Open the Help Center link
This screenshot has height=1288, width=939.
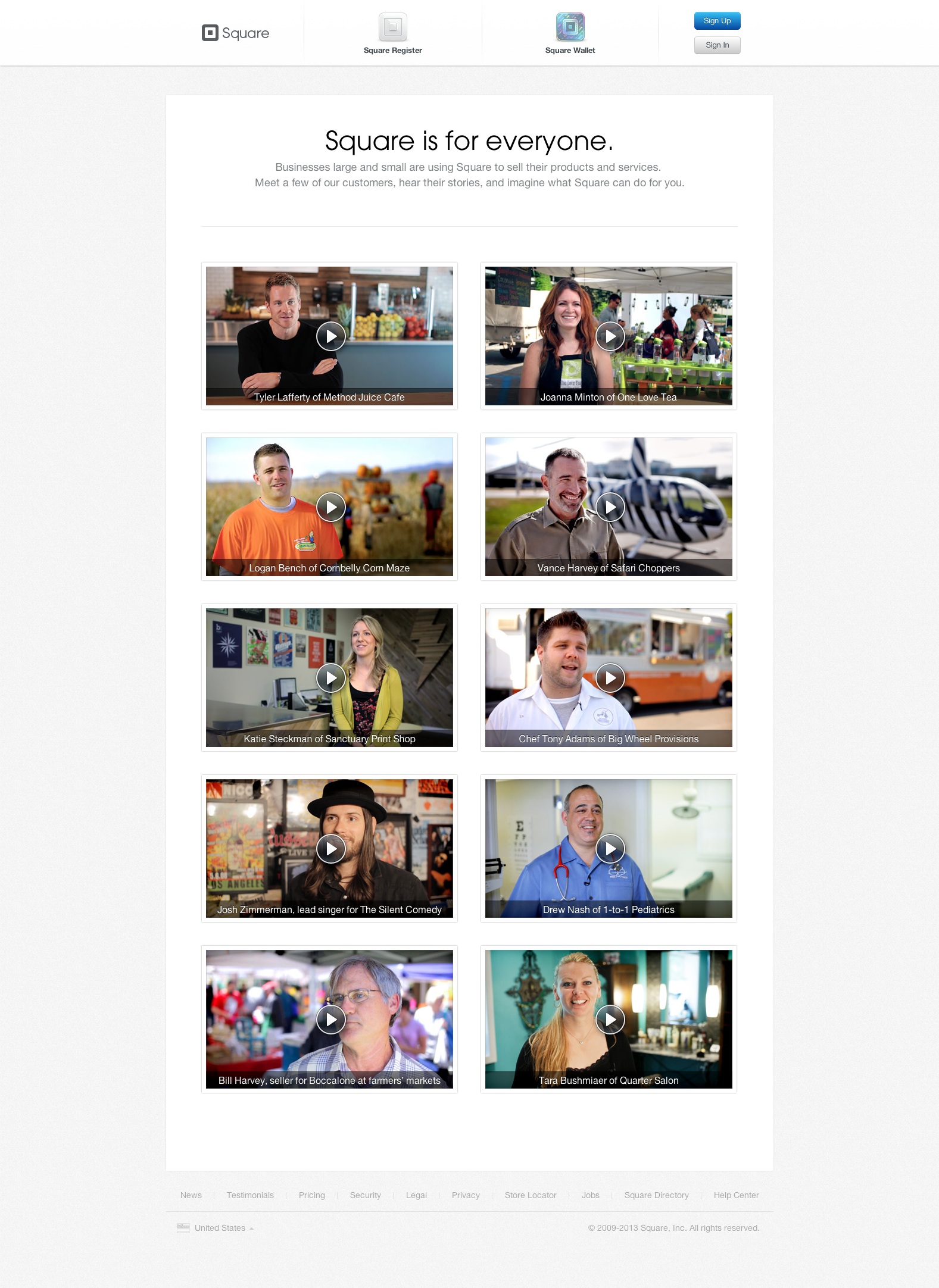tap(736, 1195)
